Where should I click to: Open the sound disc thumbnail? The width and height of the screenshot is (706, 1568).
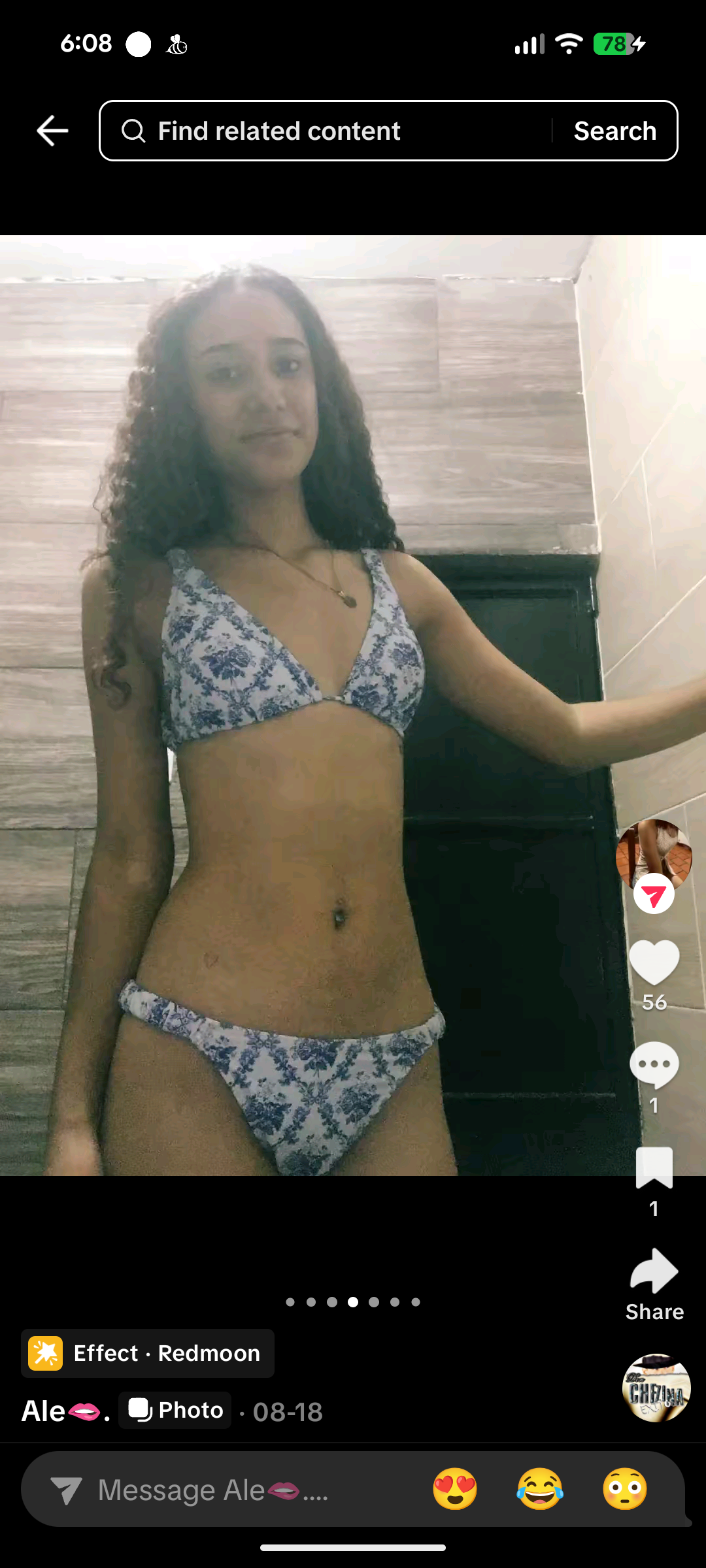pyautogui.click(x=656, y=1387)
